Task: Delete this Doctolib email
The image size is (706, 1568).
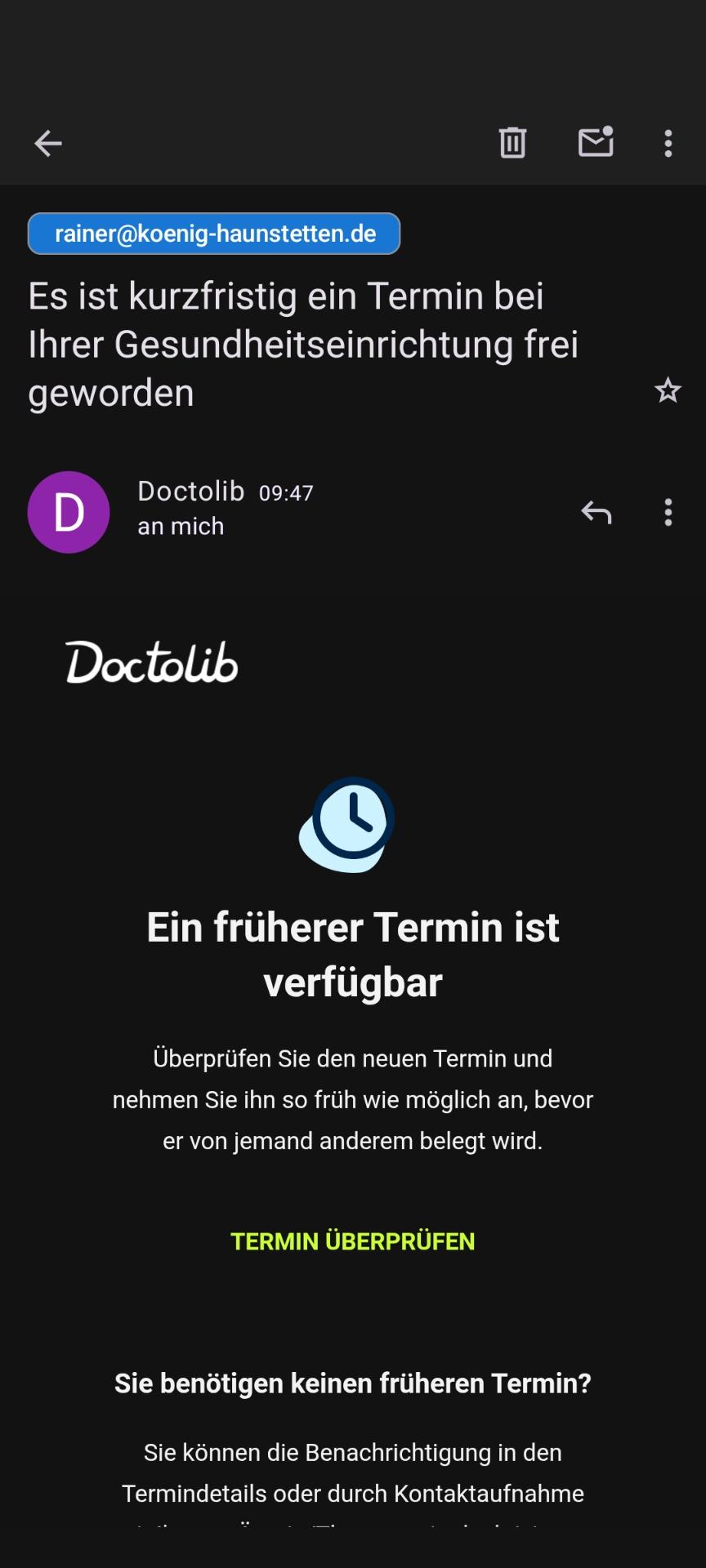Action: pyautogui.click(x=512, y=143)
